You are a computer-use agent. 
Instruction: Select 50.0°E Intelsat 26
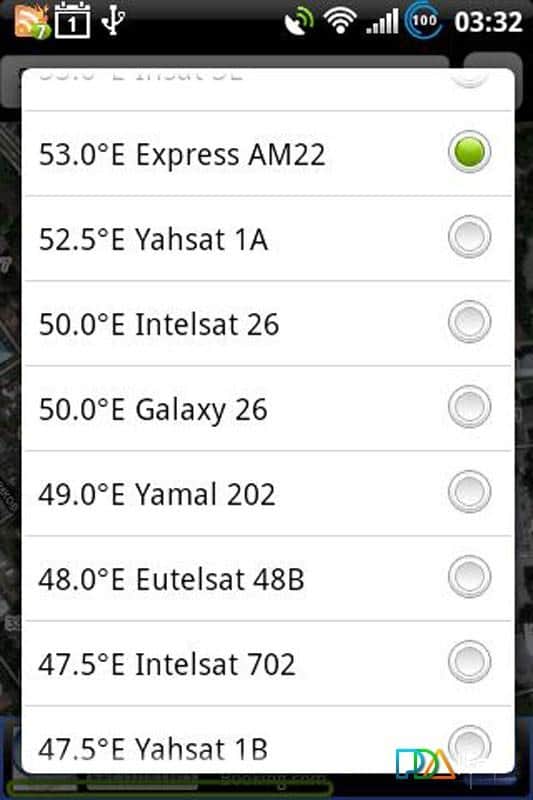pyautogui.click(x=268, y=323)
